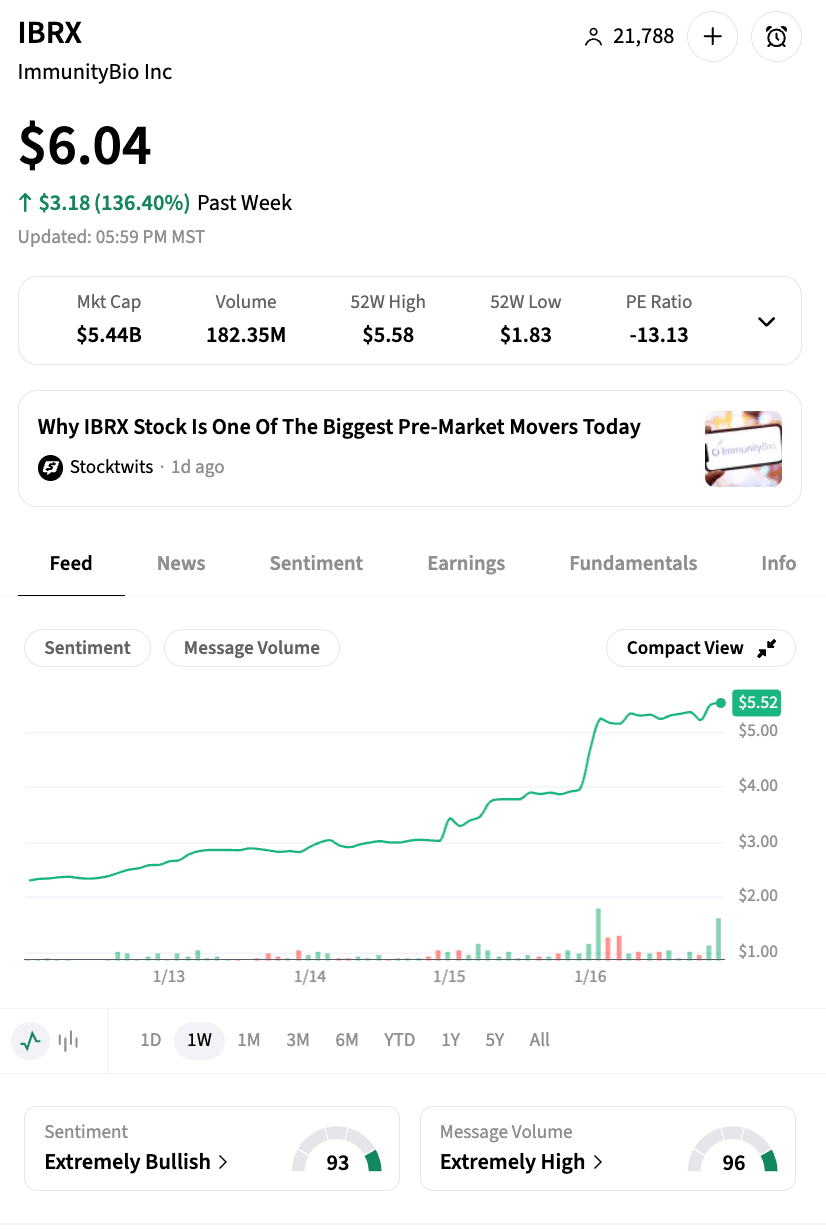Select the candlestick chart type icon
Viewport: 826px width, 1230px height.
click(69, 1041)
